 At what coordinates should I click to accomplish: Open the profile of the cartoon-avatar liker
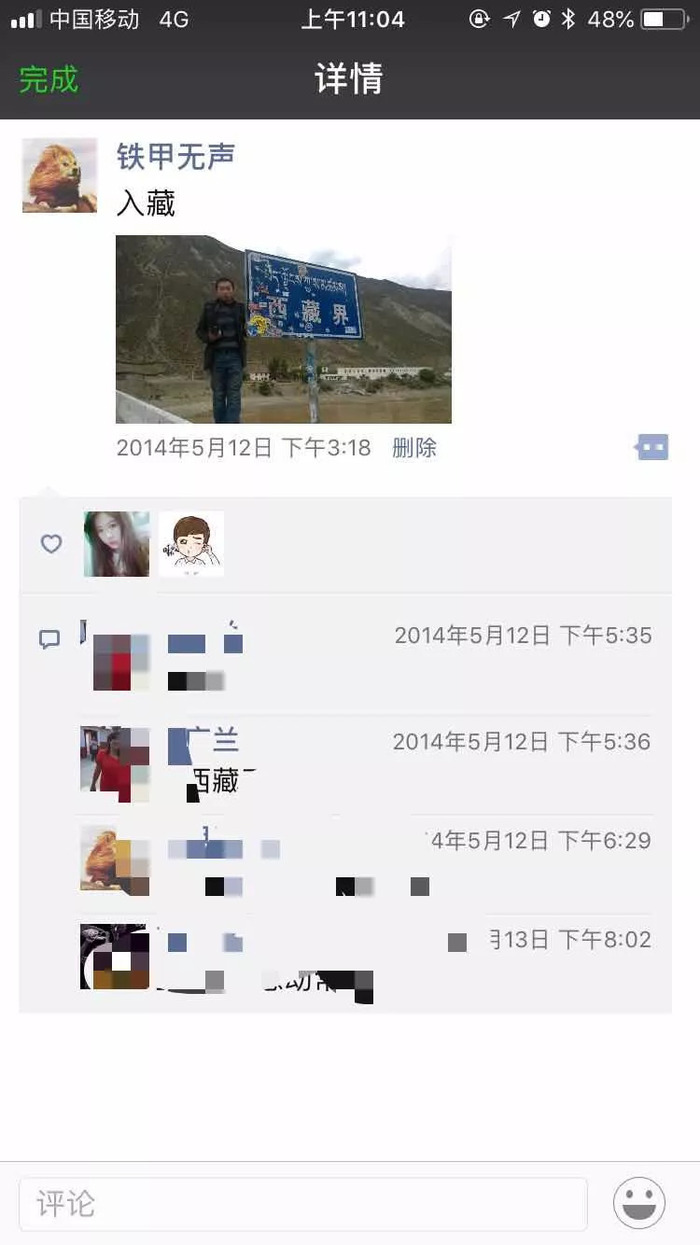191,544
